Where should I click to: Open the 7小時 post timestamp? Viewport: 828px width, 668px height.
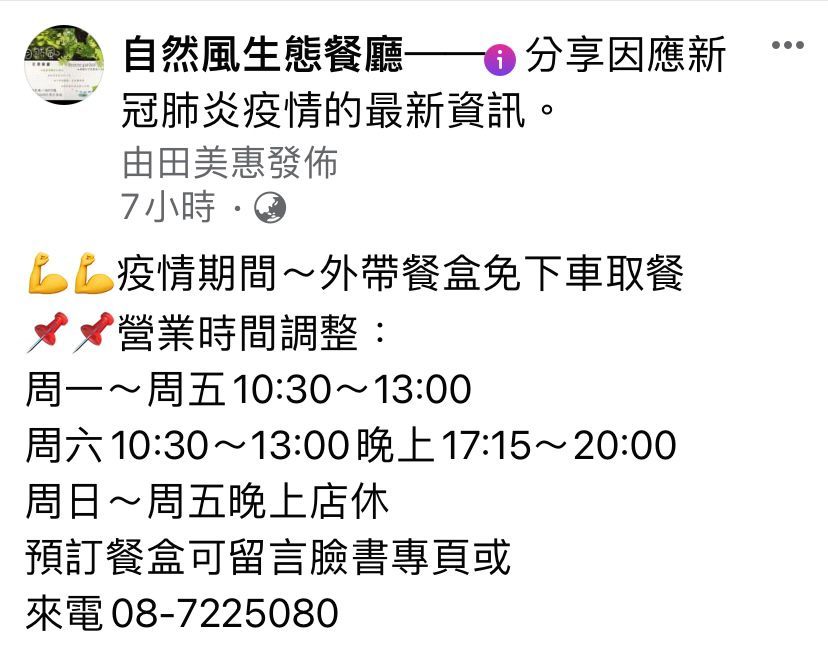click(168, 206)
